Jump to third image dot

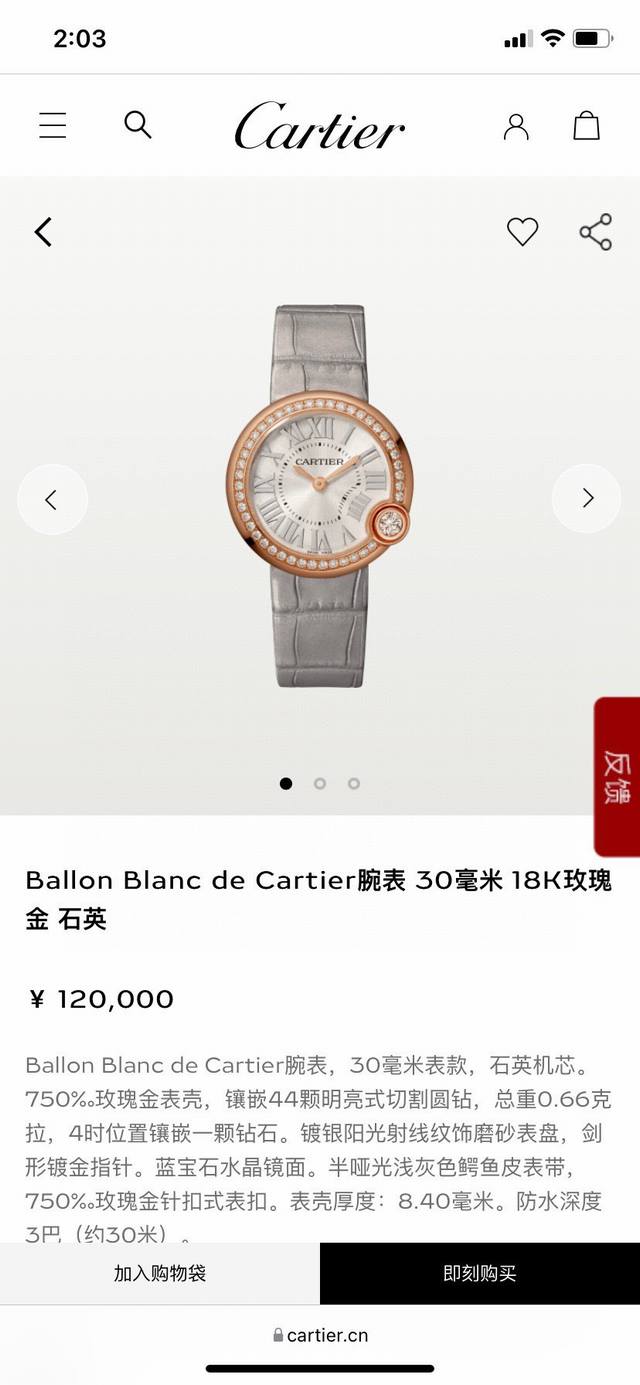[354, 784]
